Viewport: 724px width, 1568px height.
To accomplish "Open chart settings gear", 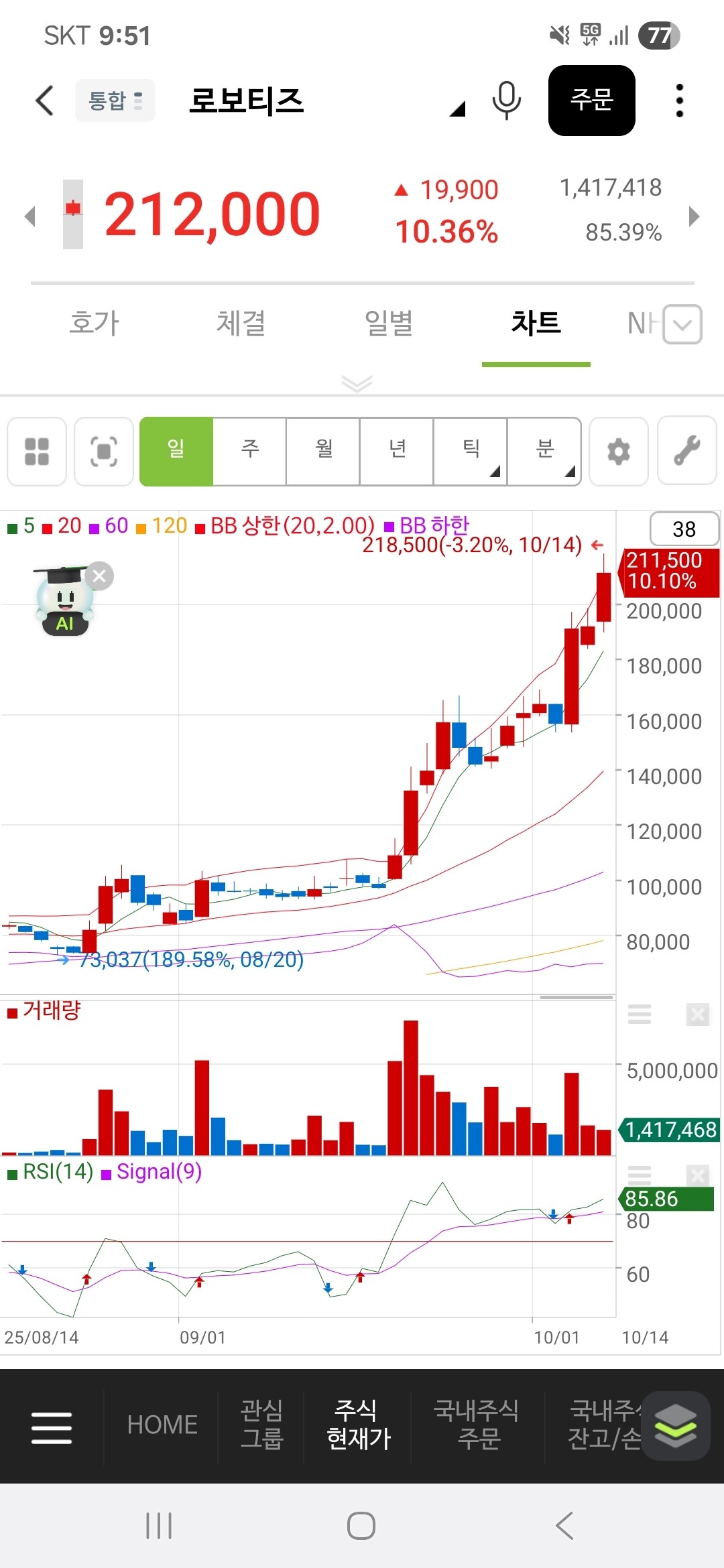I will tap(619, 451).
